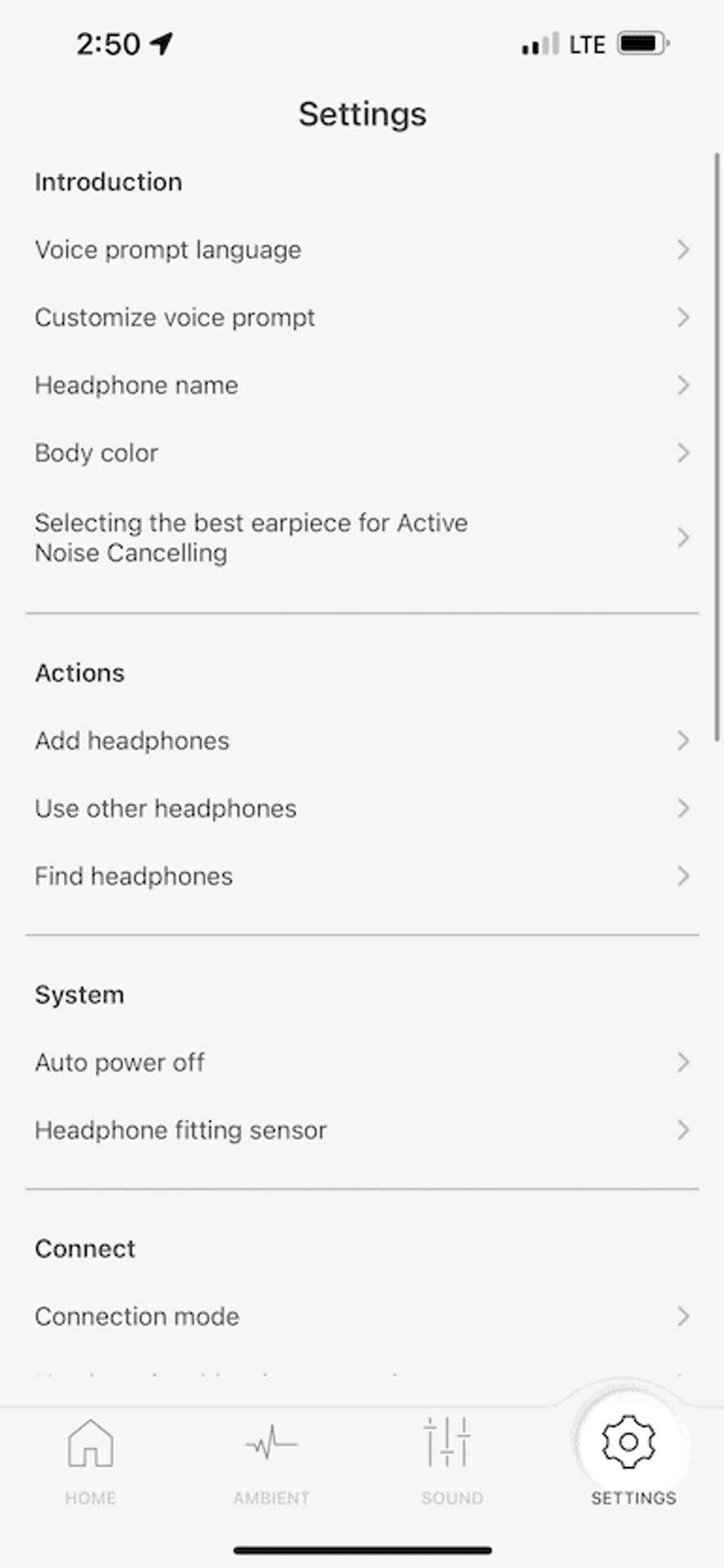Choose the Body color option

tap(362, 452)
